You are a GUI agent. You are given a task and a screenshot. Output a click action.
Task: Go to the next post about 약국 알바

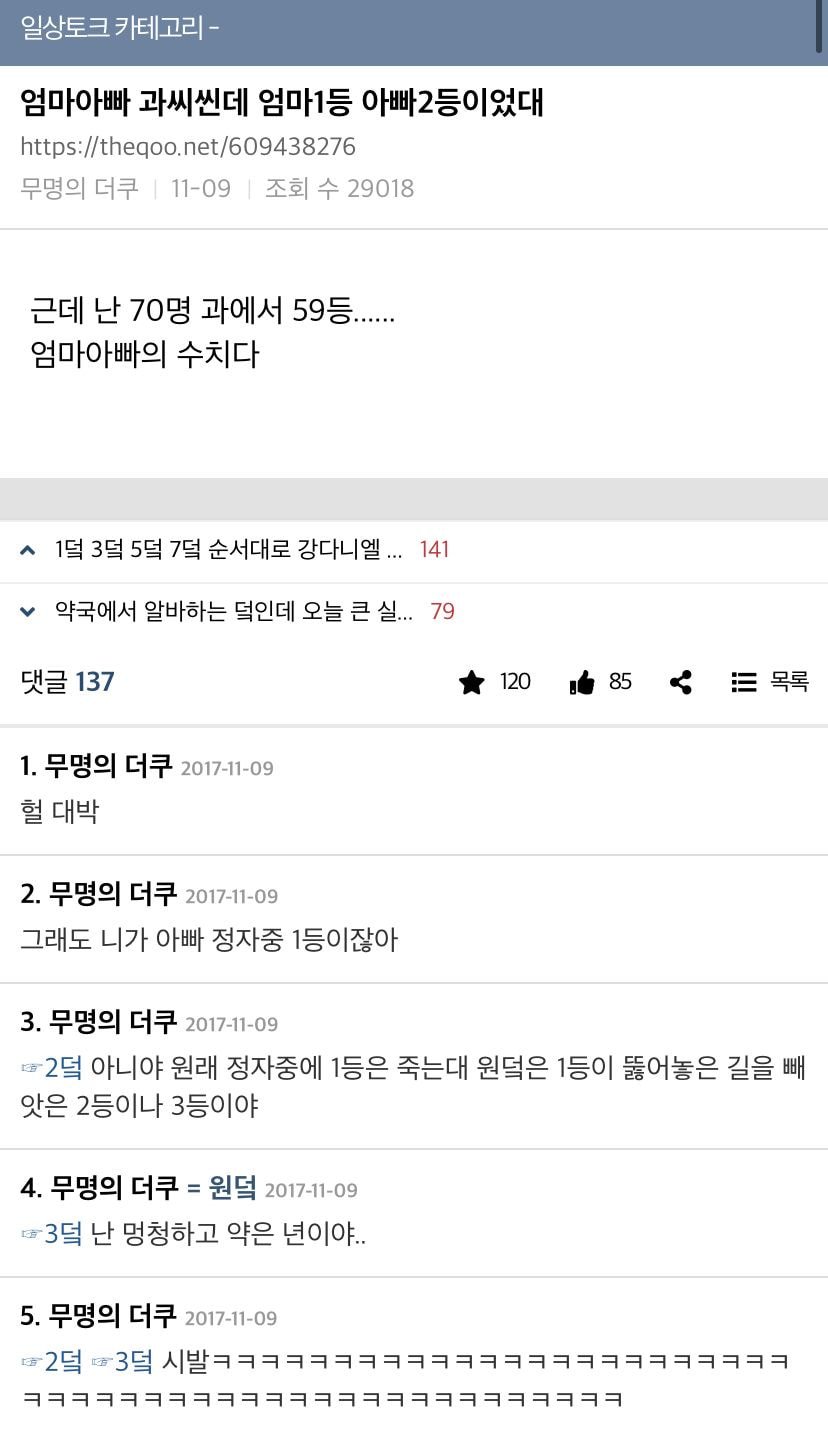click(233, 611)
